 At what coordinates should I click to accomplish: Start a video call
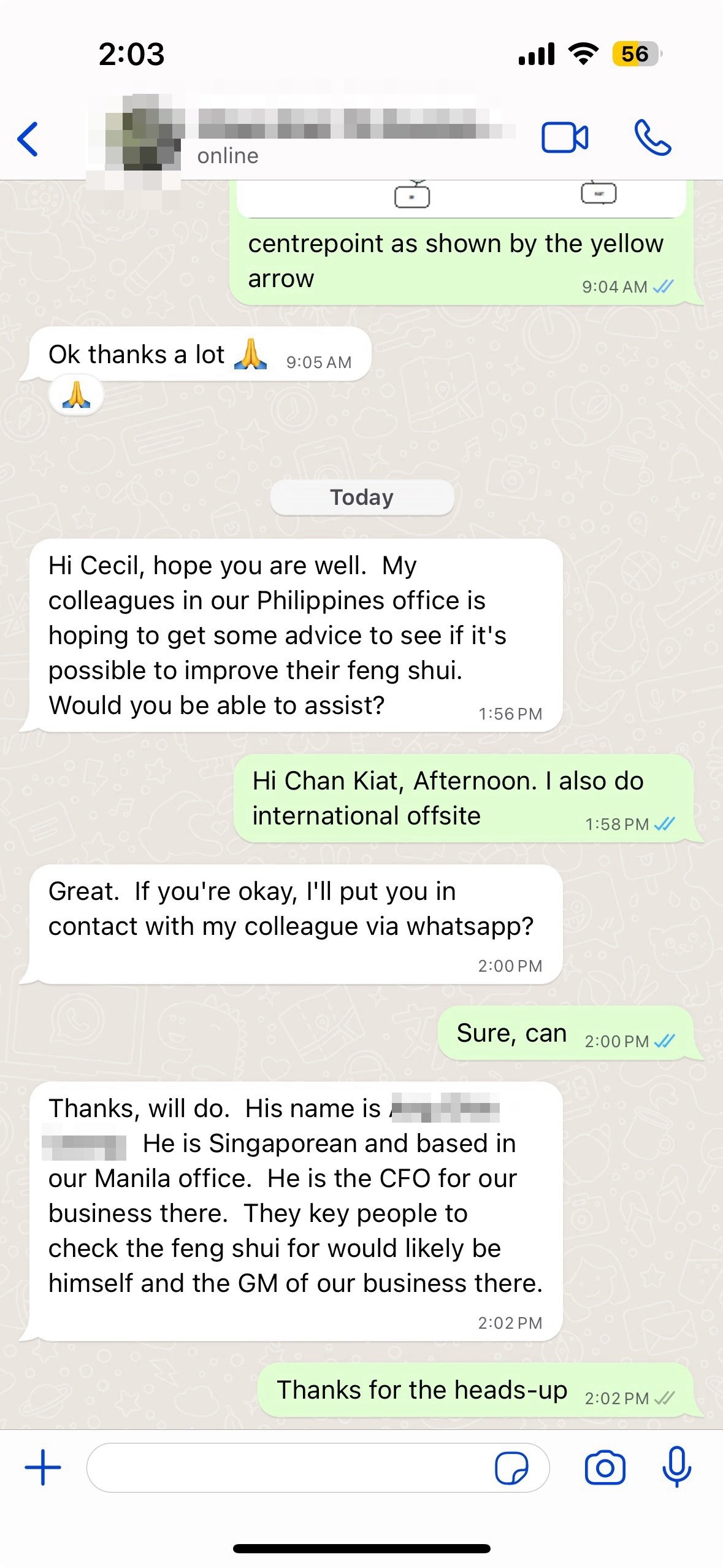(564, 137)
